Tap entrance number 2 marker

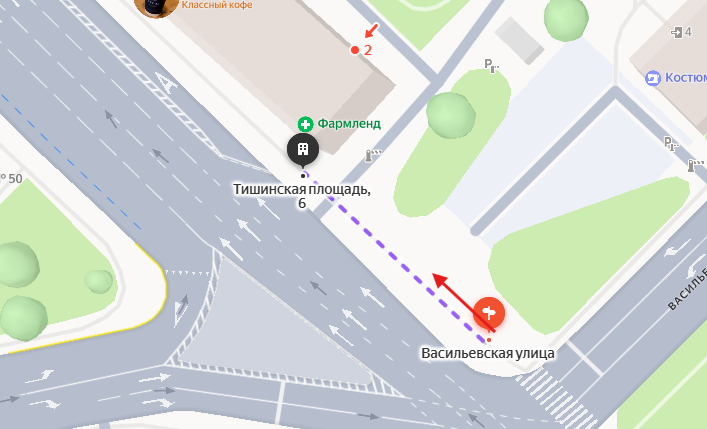coord(355,50)
